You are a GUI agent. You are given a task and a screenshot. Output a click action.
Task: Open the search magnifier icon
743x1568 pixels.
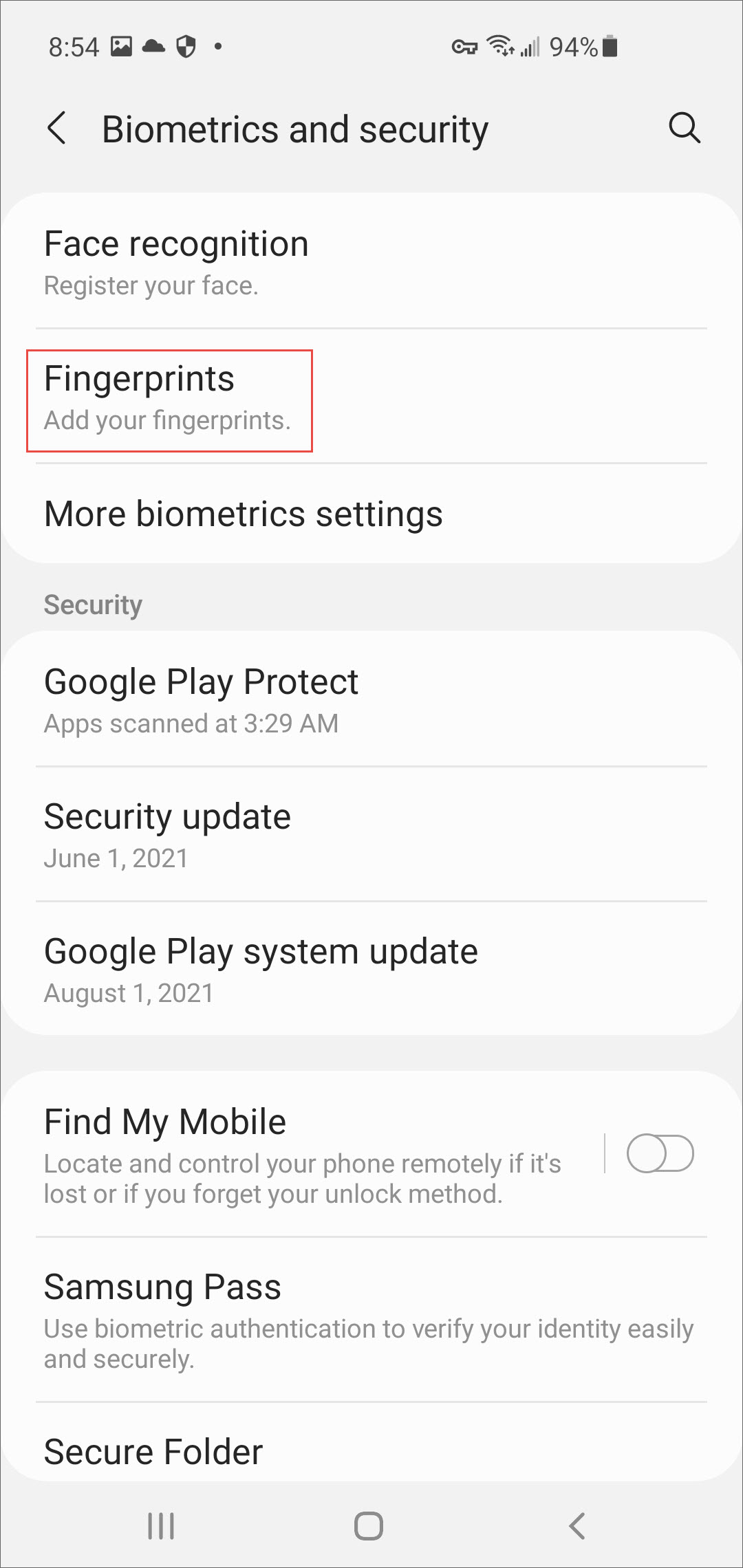(684, 129)
